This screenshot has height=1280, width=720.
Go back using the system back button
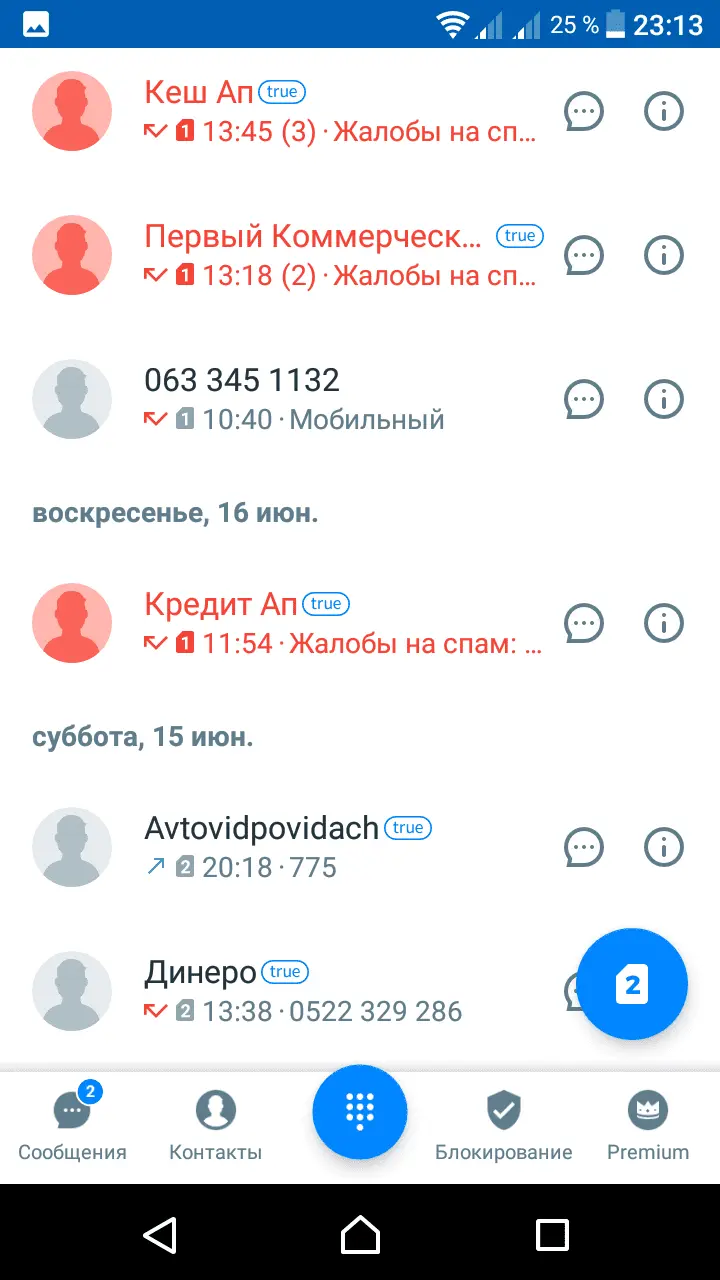160,1234
